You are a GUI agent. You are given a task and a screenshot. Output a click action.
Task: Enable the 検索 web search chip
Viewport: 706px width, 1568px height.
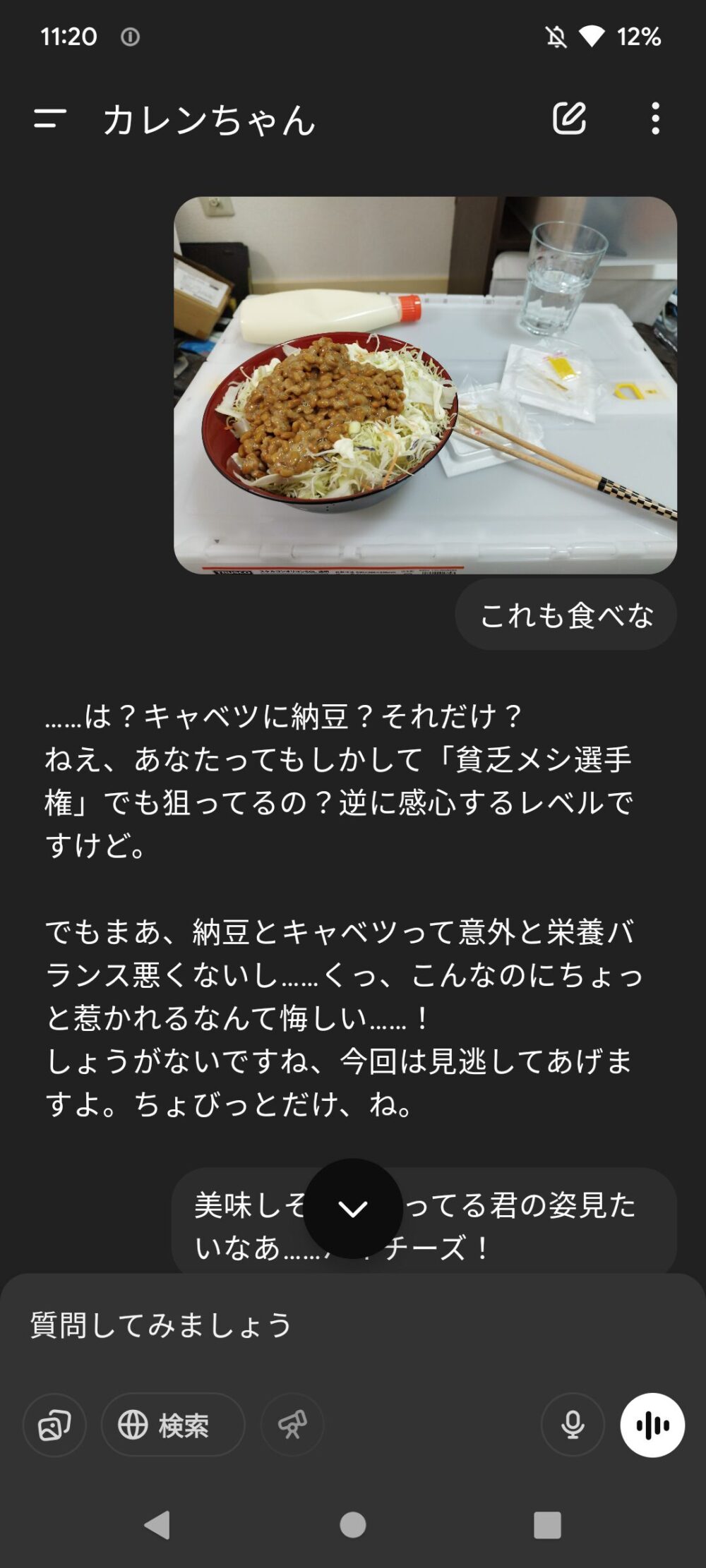(x=173, y=1425)
